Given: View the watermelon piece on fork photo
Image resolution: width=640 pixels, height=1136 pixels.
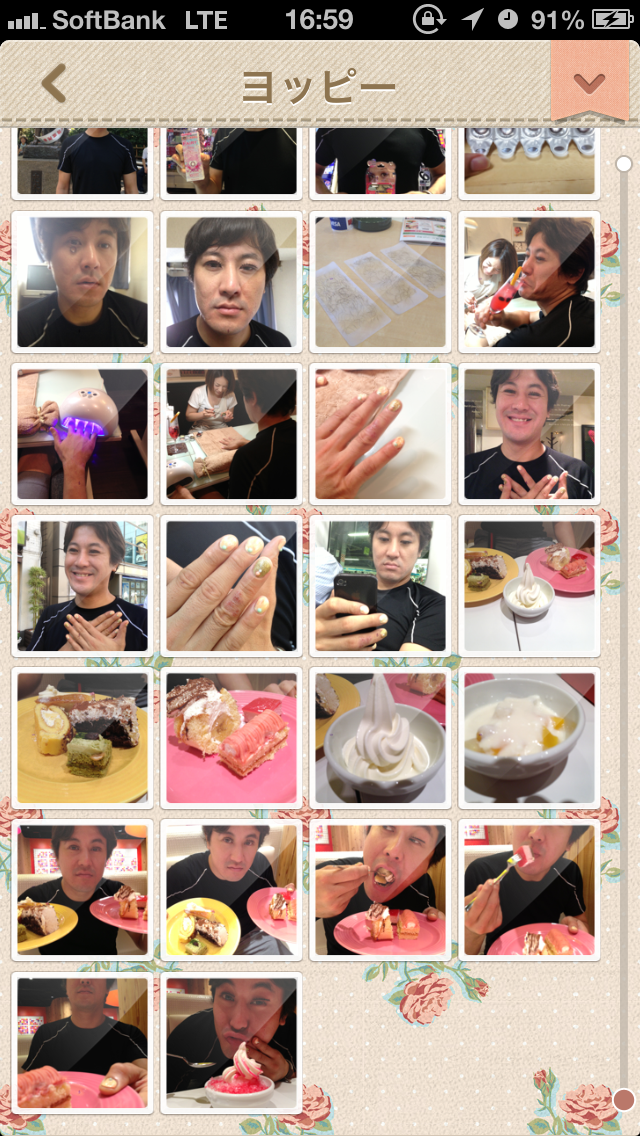Looking at the screenshot, I should click(529, 890).
